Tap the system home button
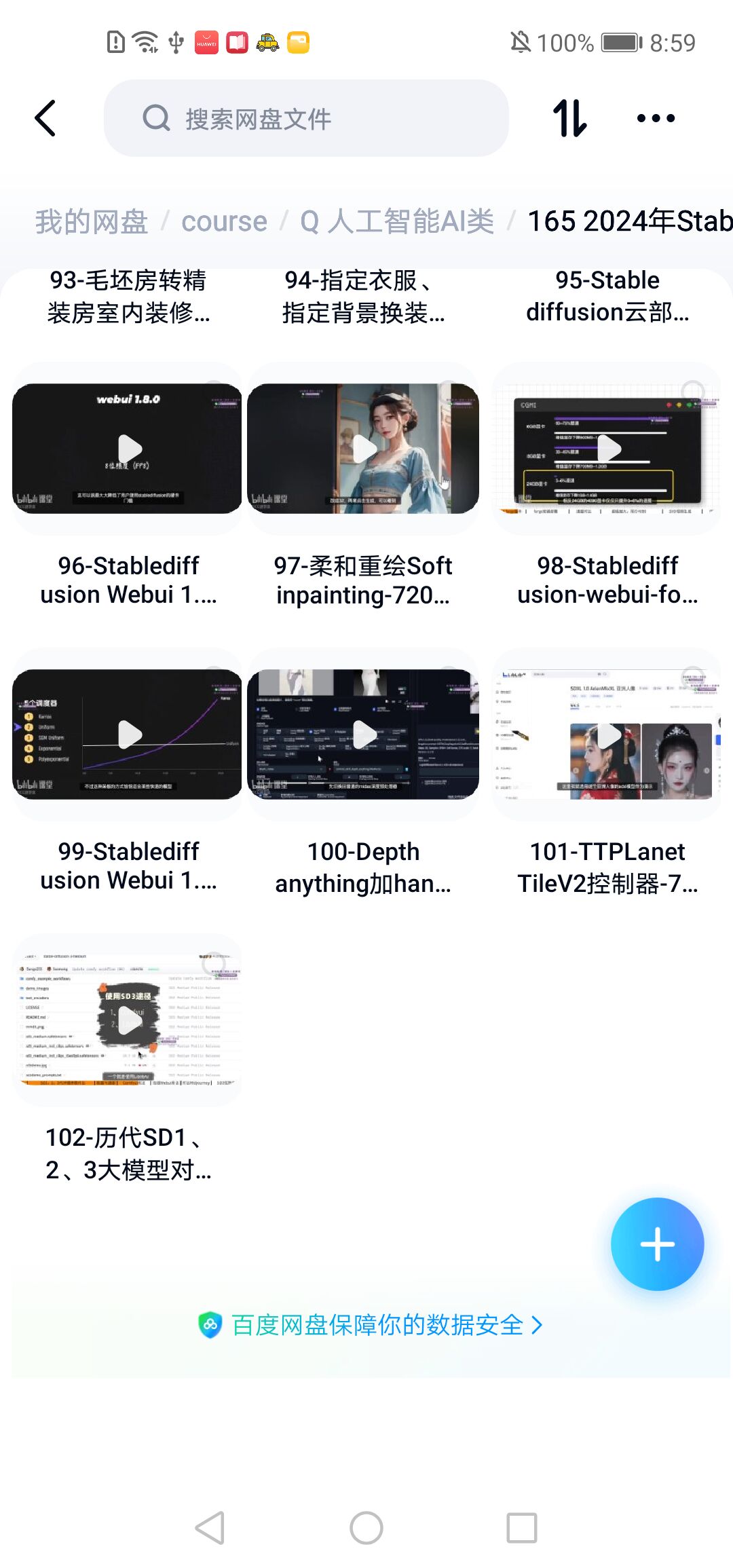This screenshot has width=733, height=1568. [366, 1528]
